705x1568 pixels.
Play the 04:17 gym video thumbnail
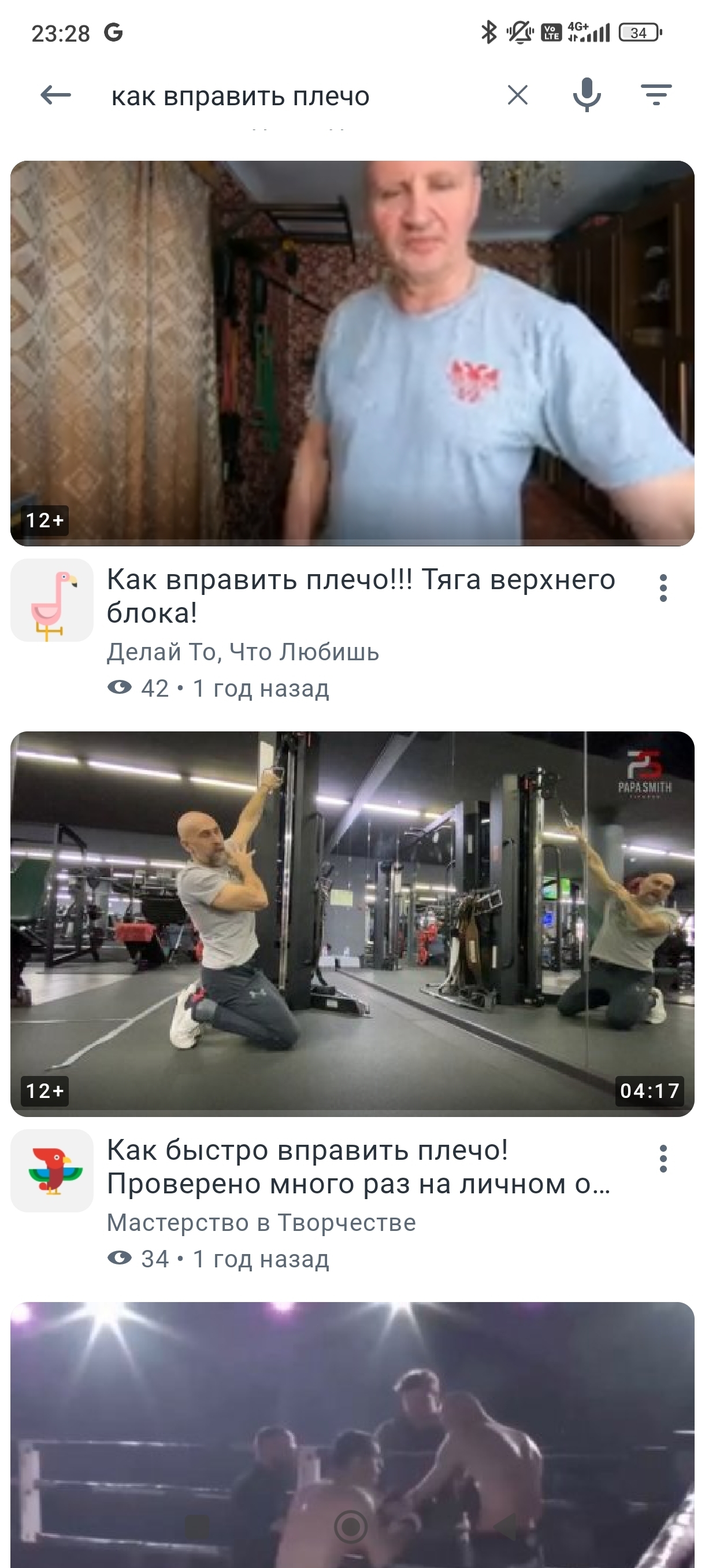[352, 923]
